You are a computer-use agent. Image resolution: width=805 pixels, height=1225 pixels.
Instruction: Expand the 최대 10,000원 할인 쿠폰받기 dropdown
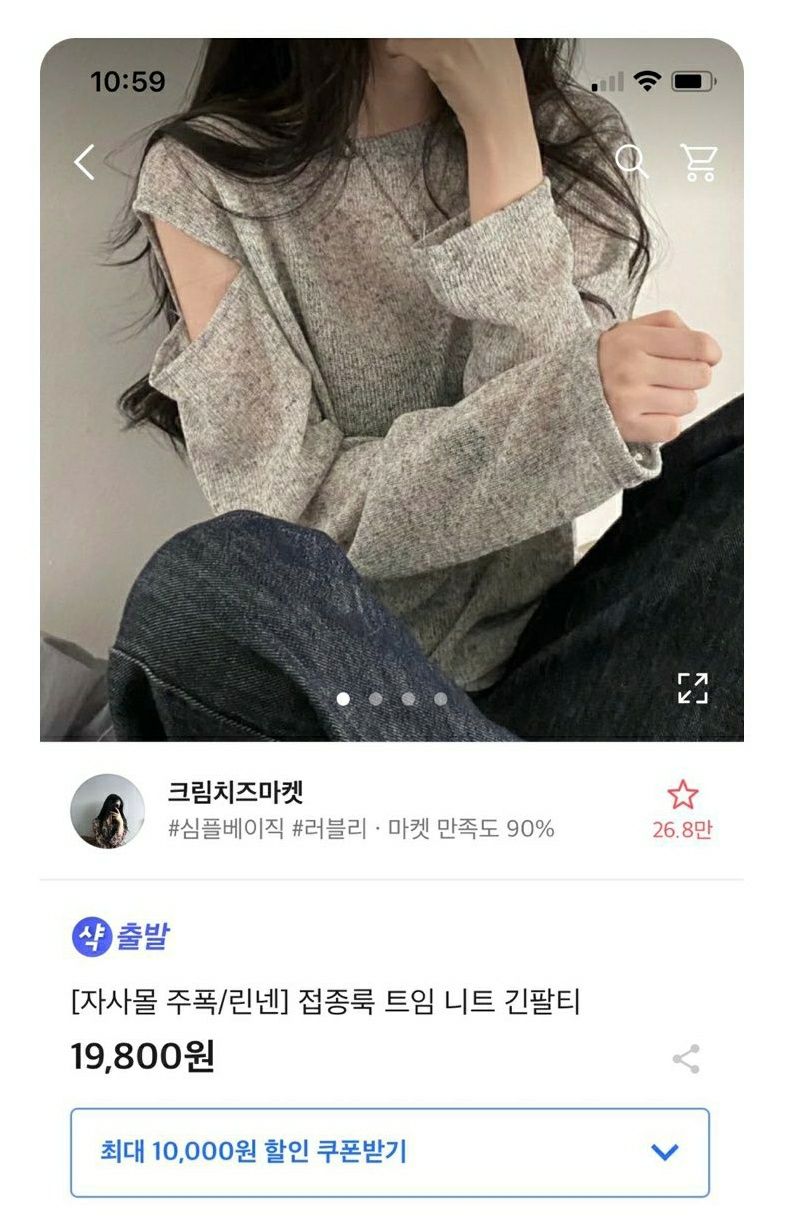(664, 1152)
